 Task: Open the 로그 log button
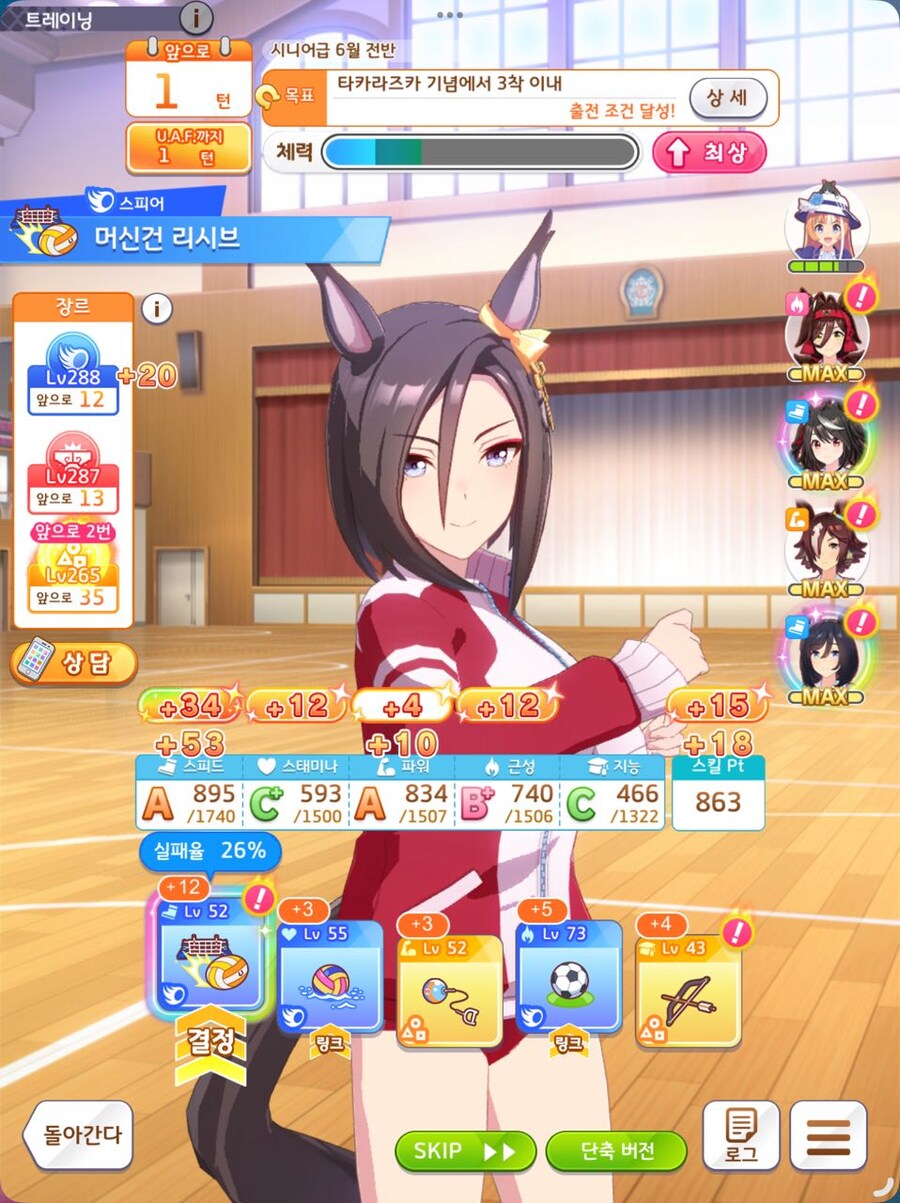tap(741, 1135)
